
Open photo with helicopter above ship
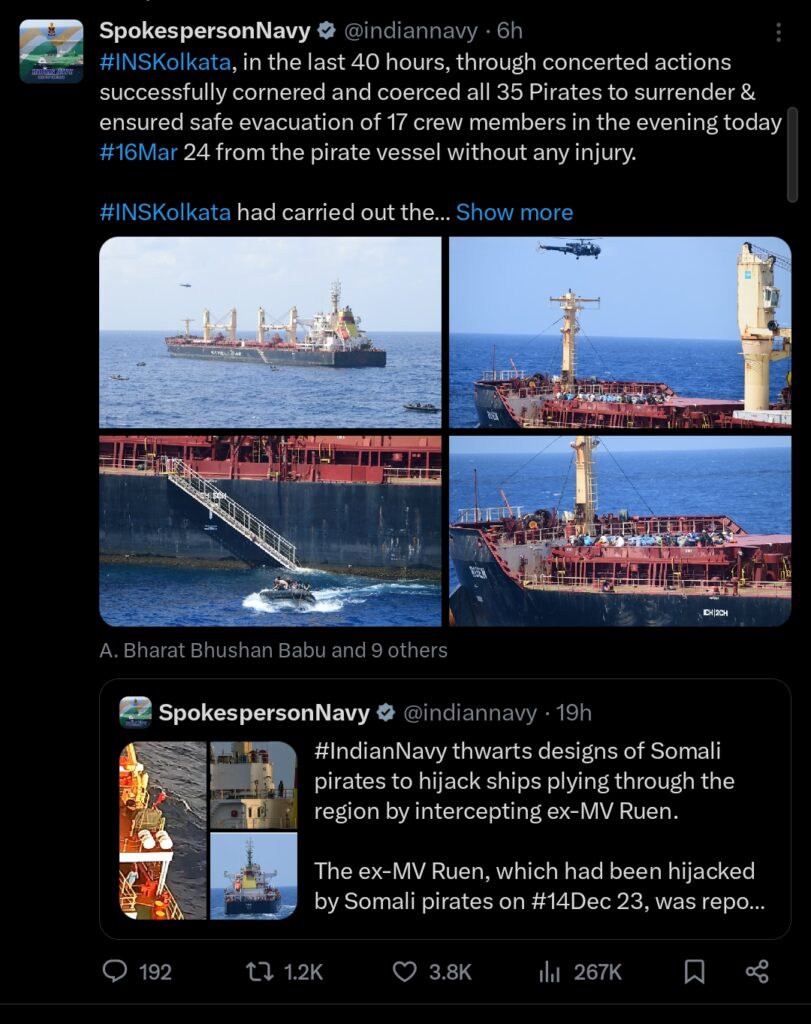tap(619, 332)
